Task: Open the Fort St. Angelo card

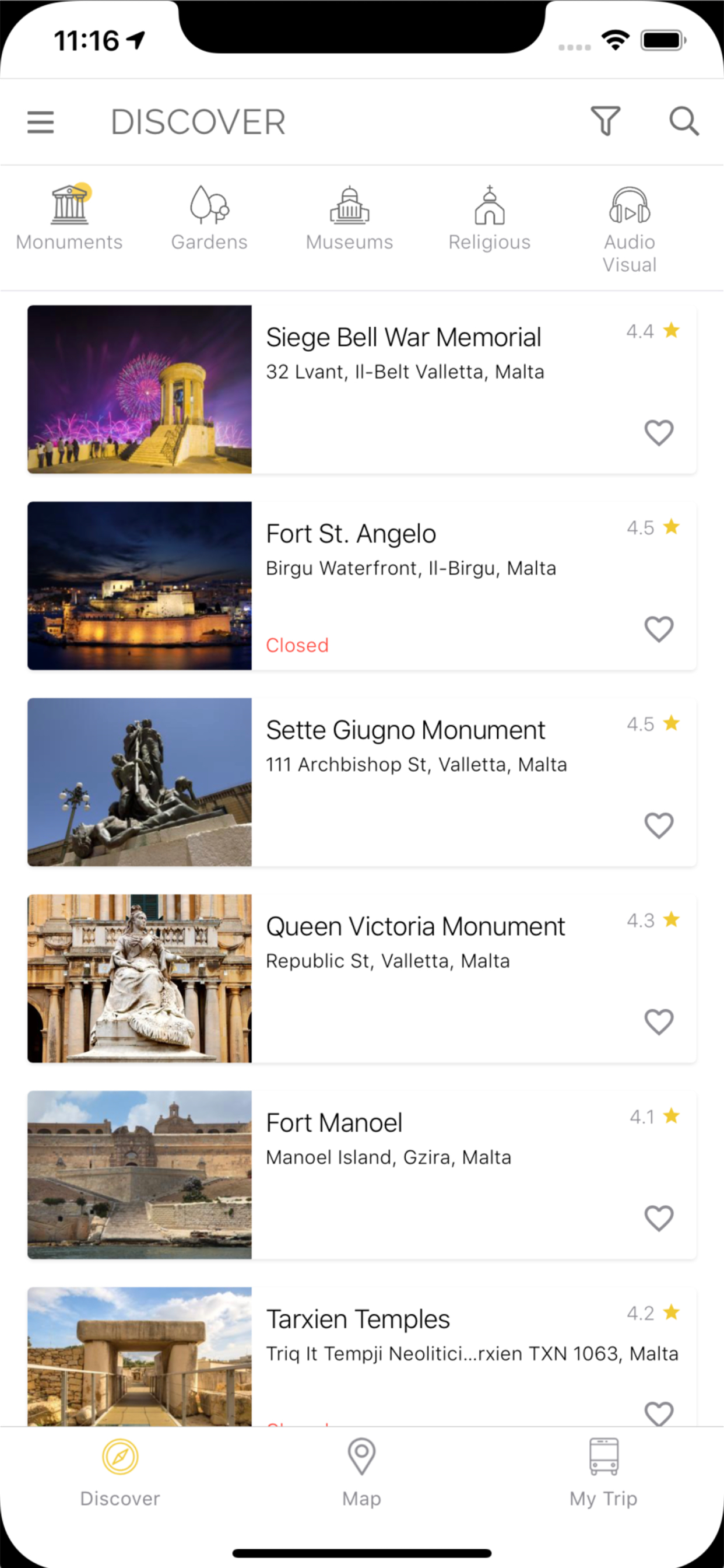Action: click(351, 534)
